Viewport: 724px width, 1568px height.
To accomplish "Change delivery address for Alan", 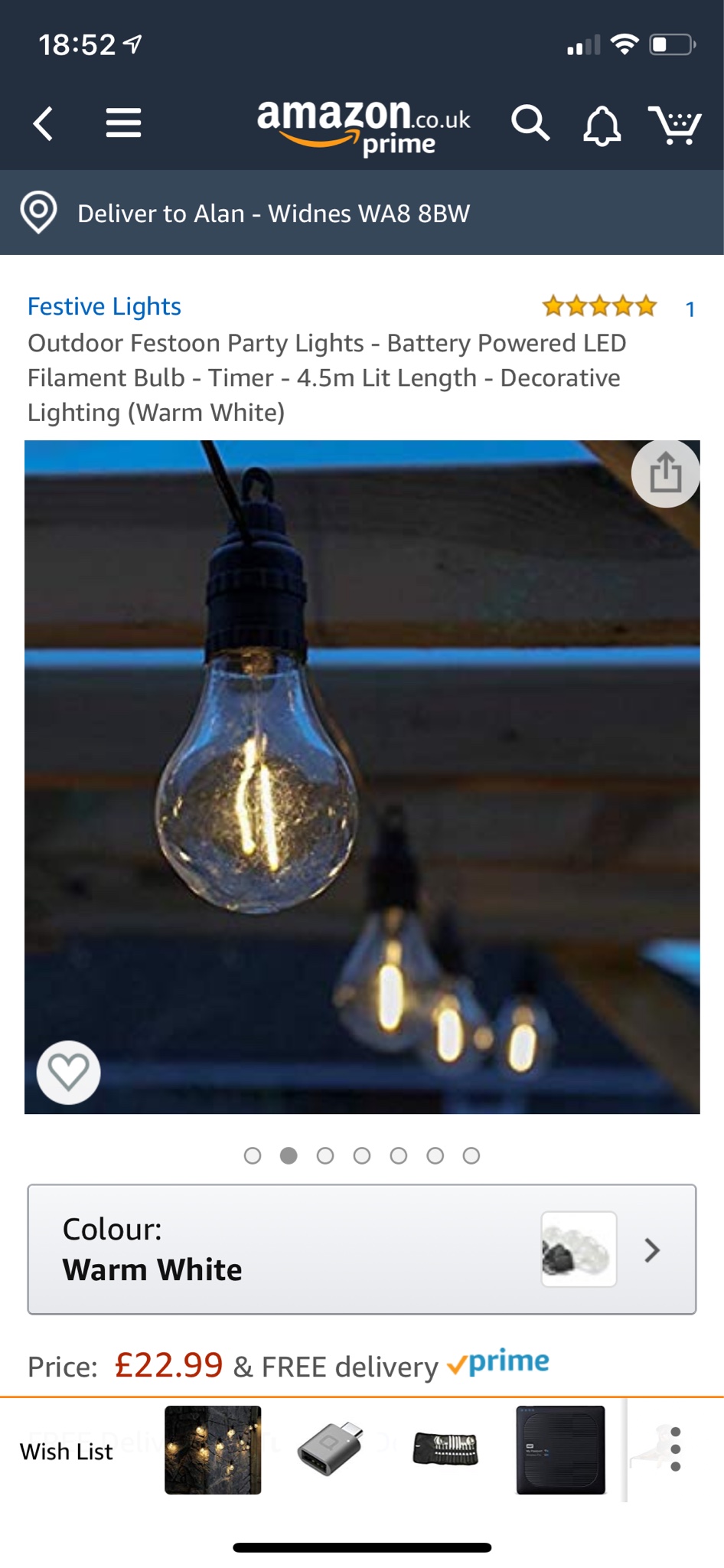I will pos(273,214).
